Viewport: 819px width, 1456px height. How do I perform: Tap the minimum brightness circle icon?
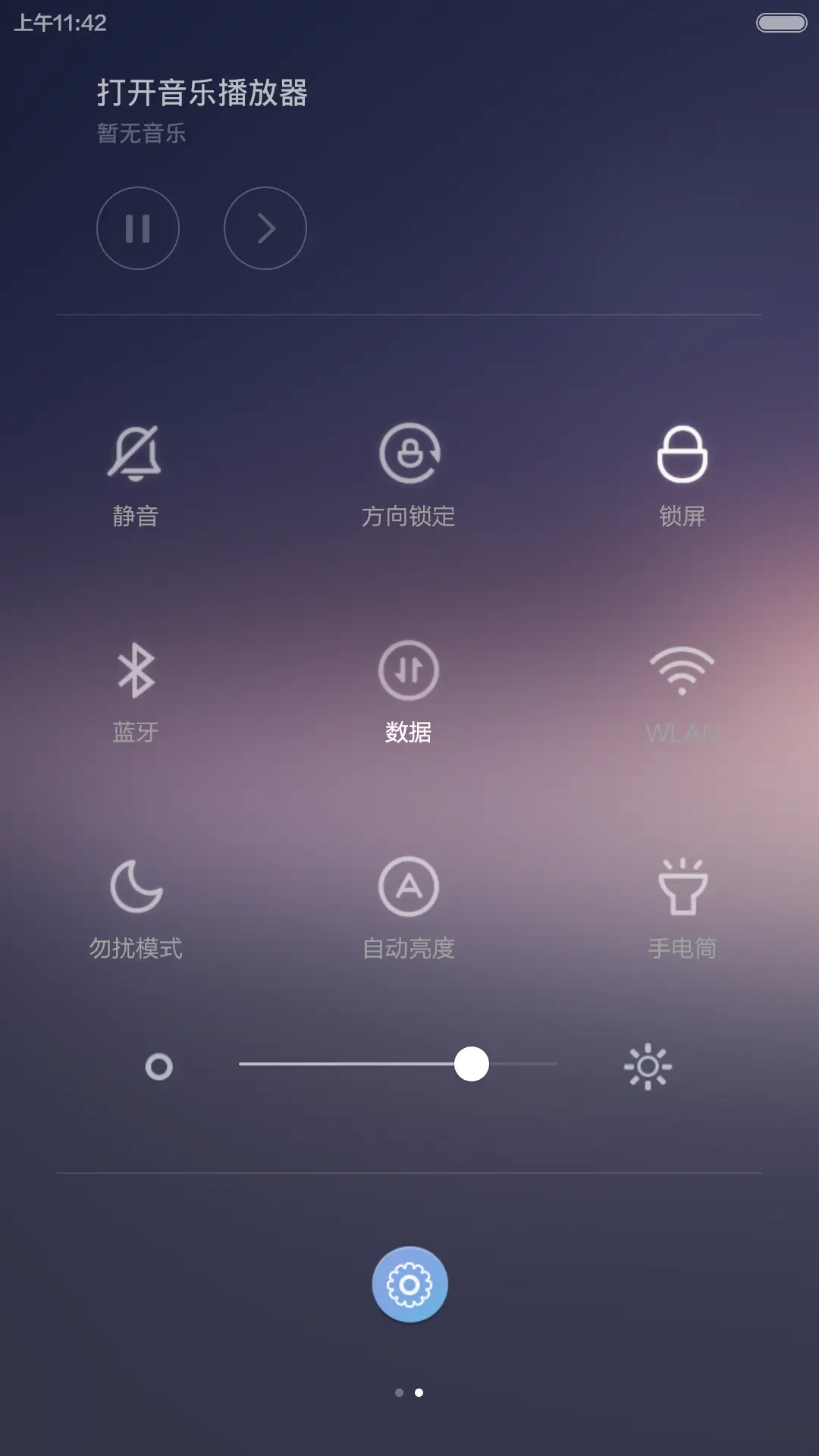(158, 1065)
